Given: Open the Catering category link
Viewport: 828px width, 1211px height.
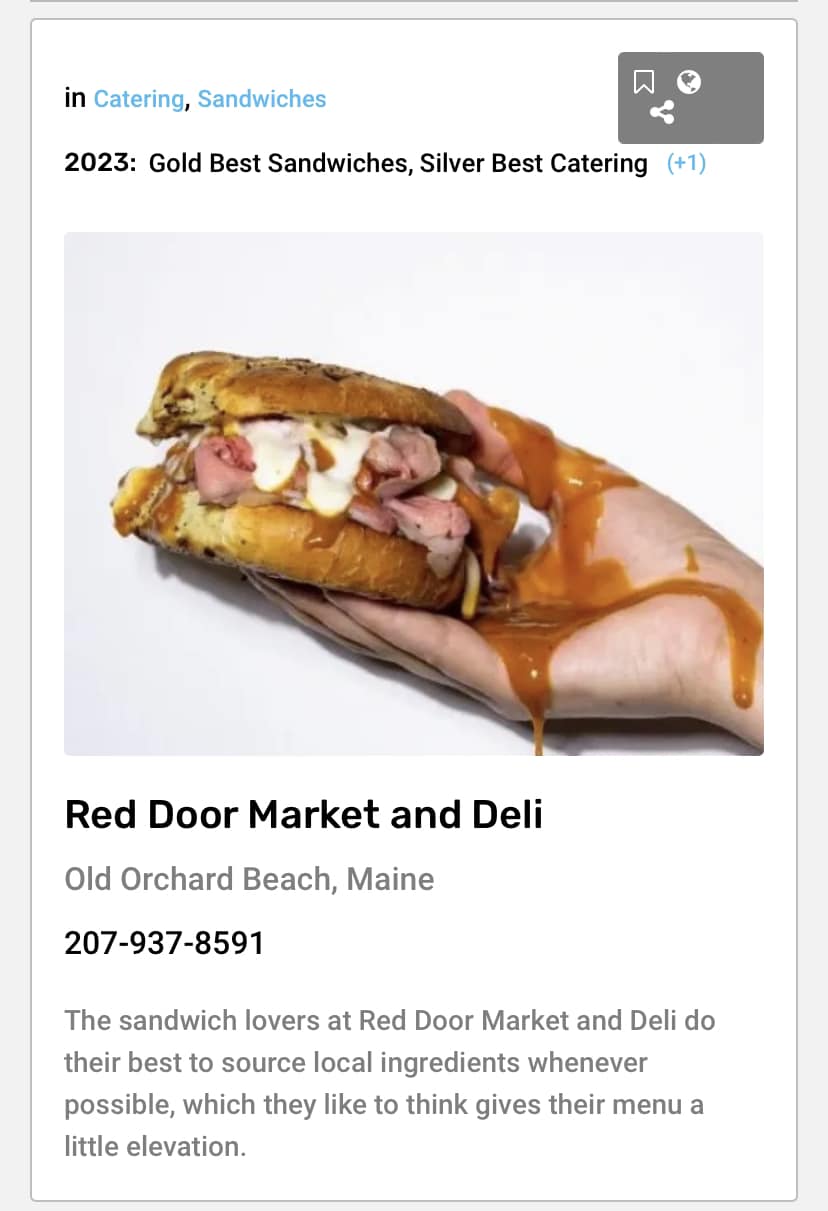Looking at the screenshot, I should [x=138, y=99].
